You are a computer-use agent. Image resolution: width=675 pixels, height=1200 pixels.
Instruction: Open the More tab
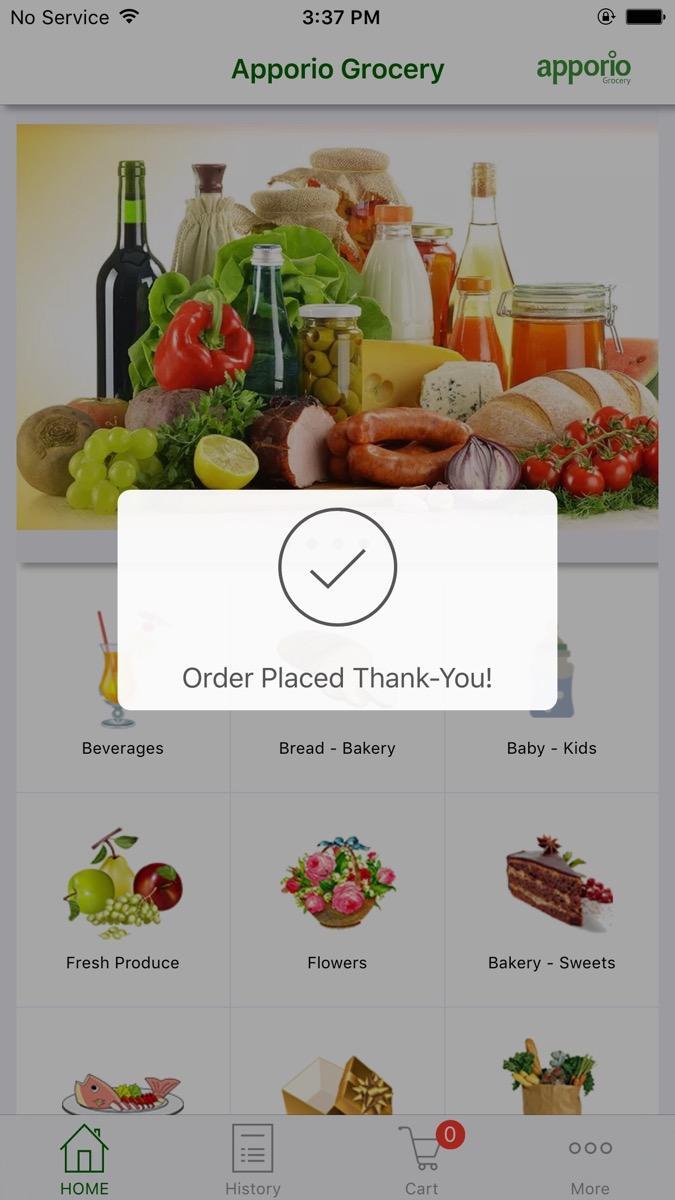(590, 1158)
